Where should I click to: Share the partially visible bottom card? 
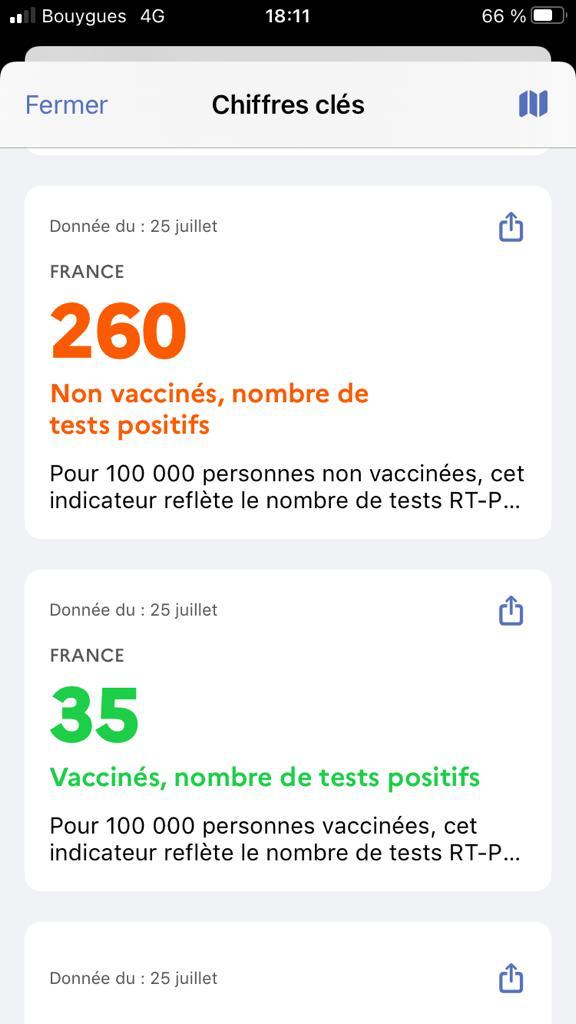tap(511, 979)
